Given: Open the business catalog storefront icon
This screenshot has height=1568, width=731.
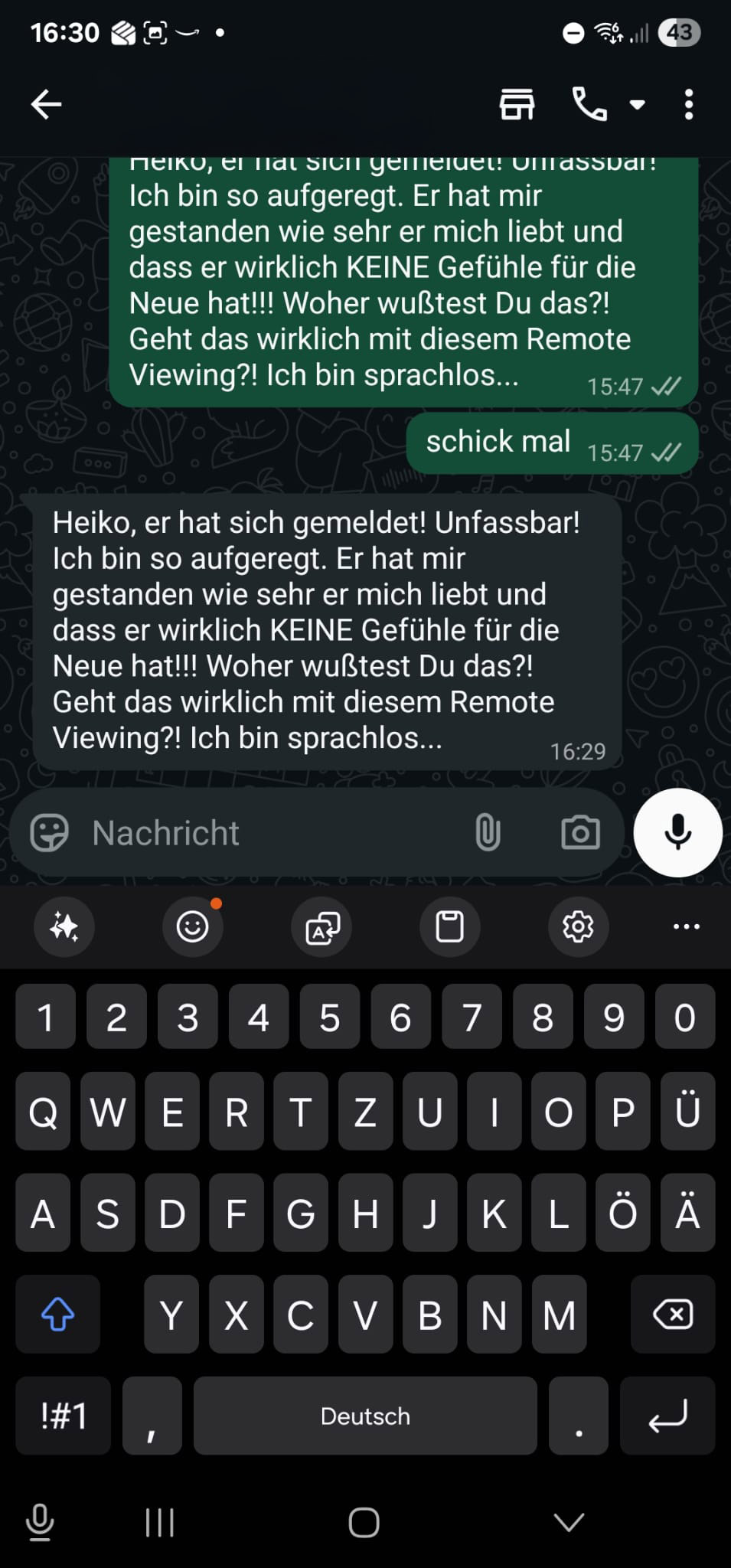Looking at the screenshot, I should point(517,104).
